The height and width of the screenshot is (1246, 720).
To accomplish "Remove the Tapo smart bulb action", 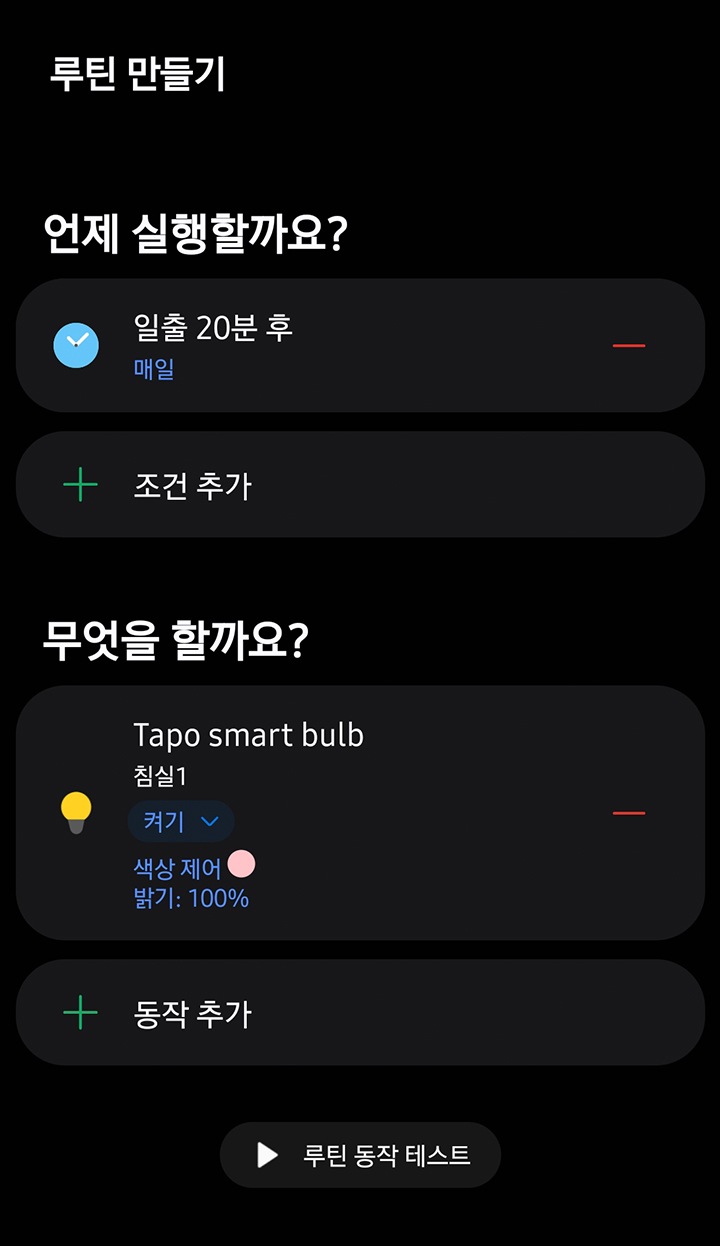I will 628,814.
